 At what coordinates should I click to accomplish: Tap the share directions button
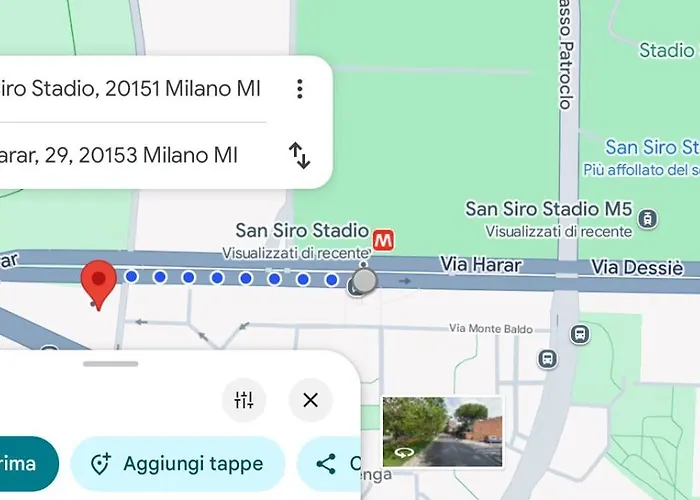[x=330, y=464]
